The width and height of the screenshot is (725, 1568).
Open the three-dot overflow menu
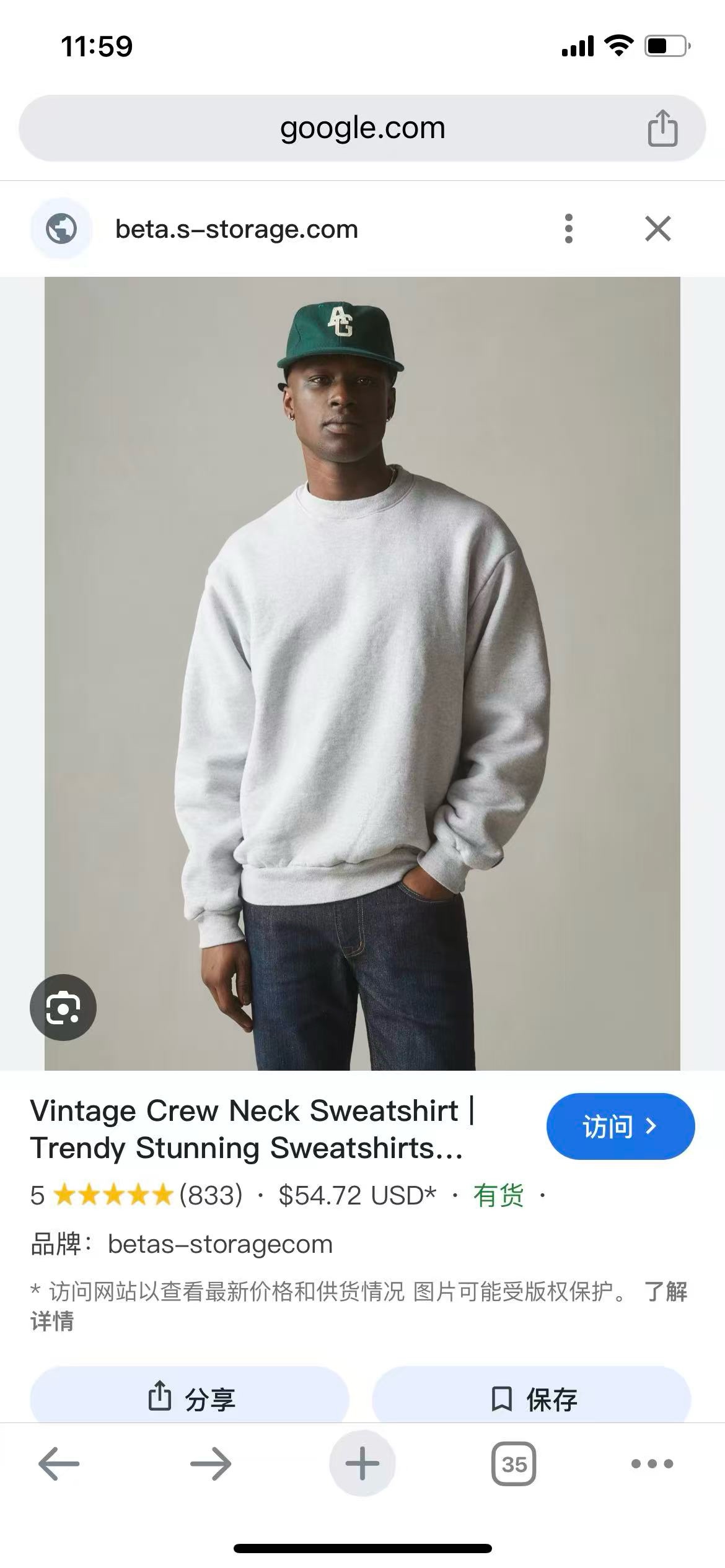pyautogui.click(x=568, y=229)
